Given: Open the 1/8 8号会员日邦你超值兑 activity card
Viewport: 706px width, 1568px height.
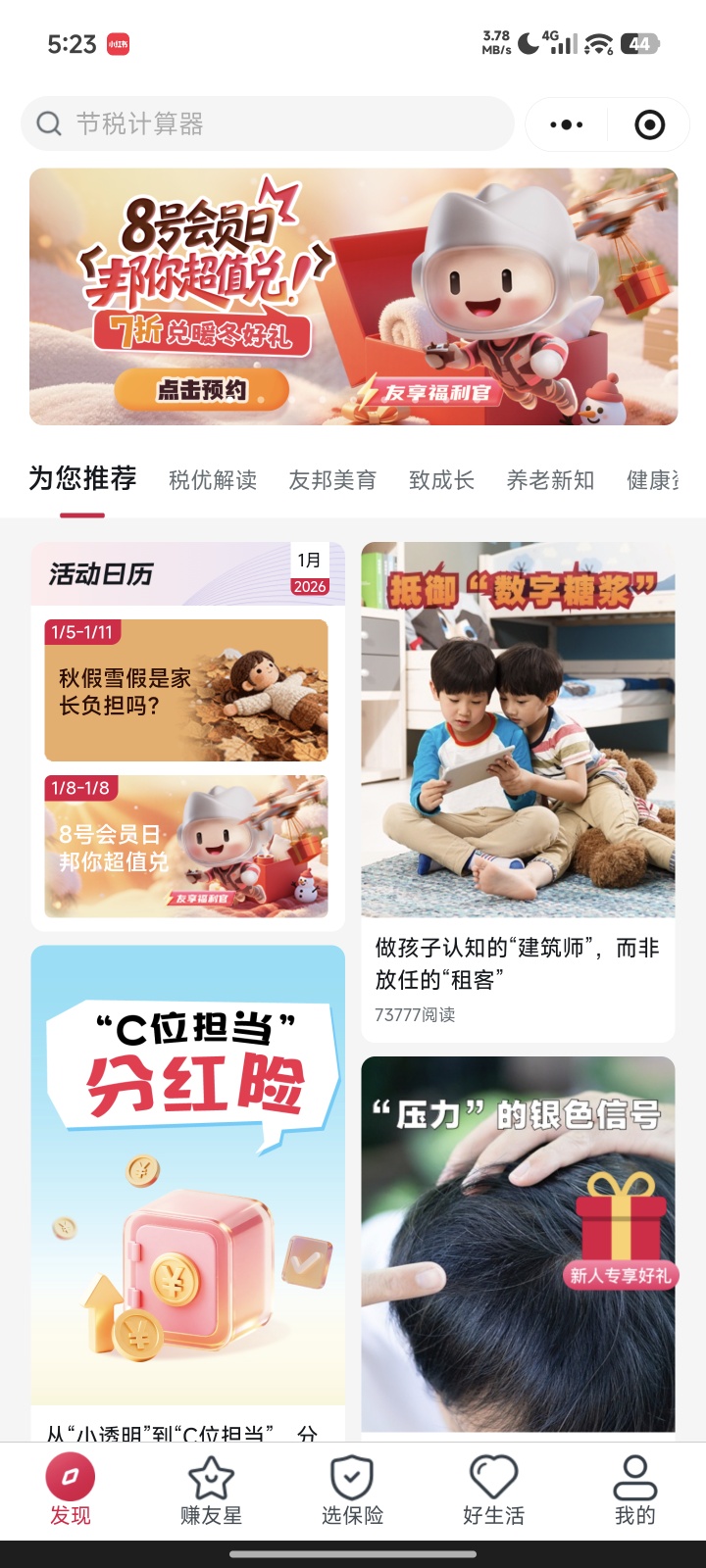Looking at the screenshot, I should tap(186, 847).
